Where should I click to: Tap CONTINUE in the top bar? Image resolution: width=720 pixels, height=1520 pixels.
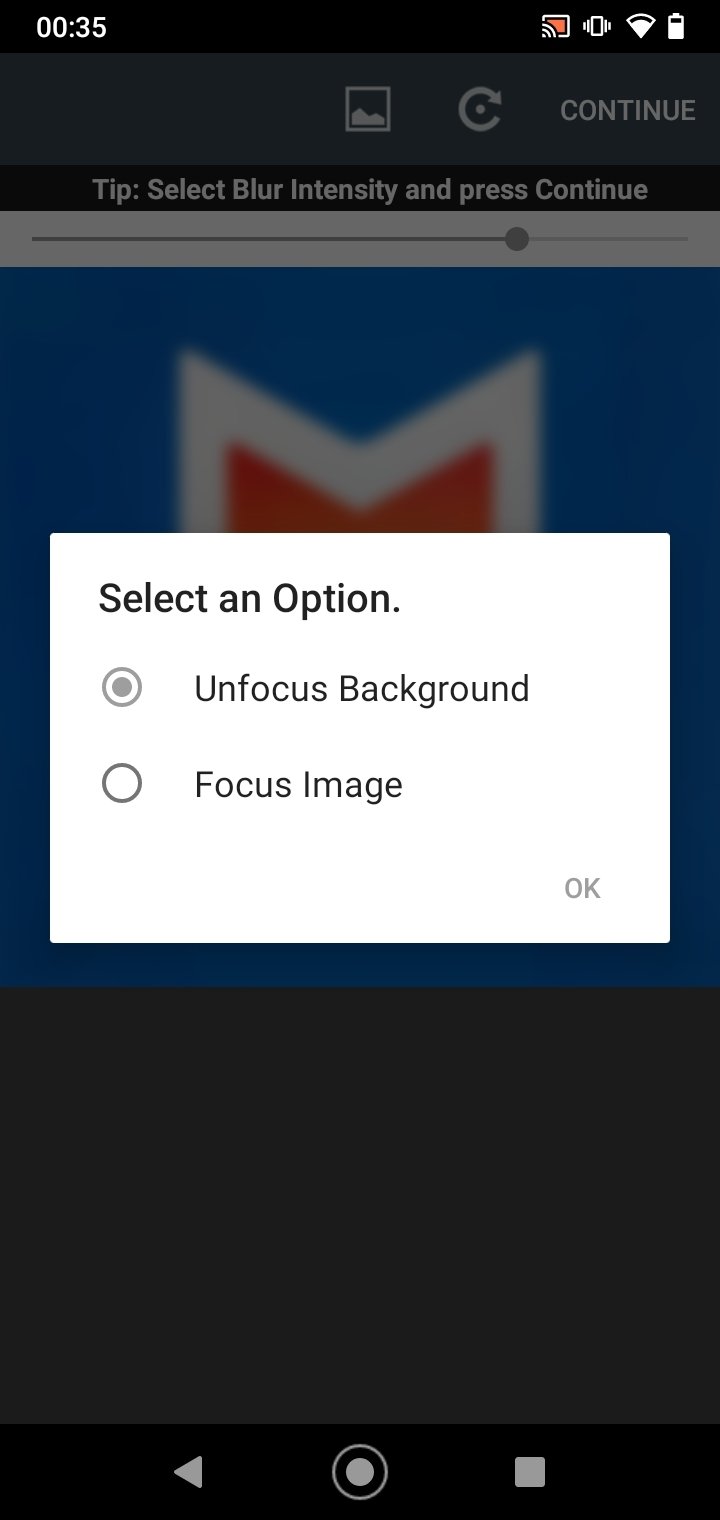coord(627,110)
